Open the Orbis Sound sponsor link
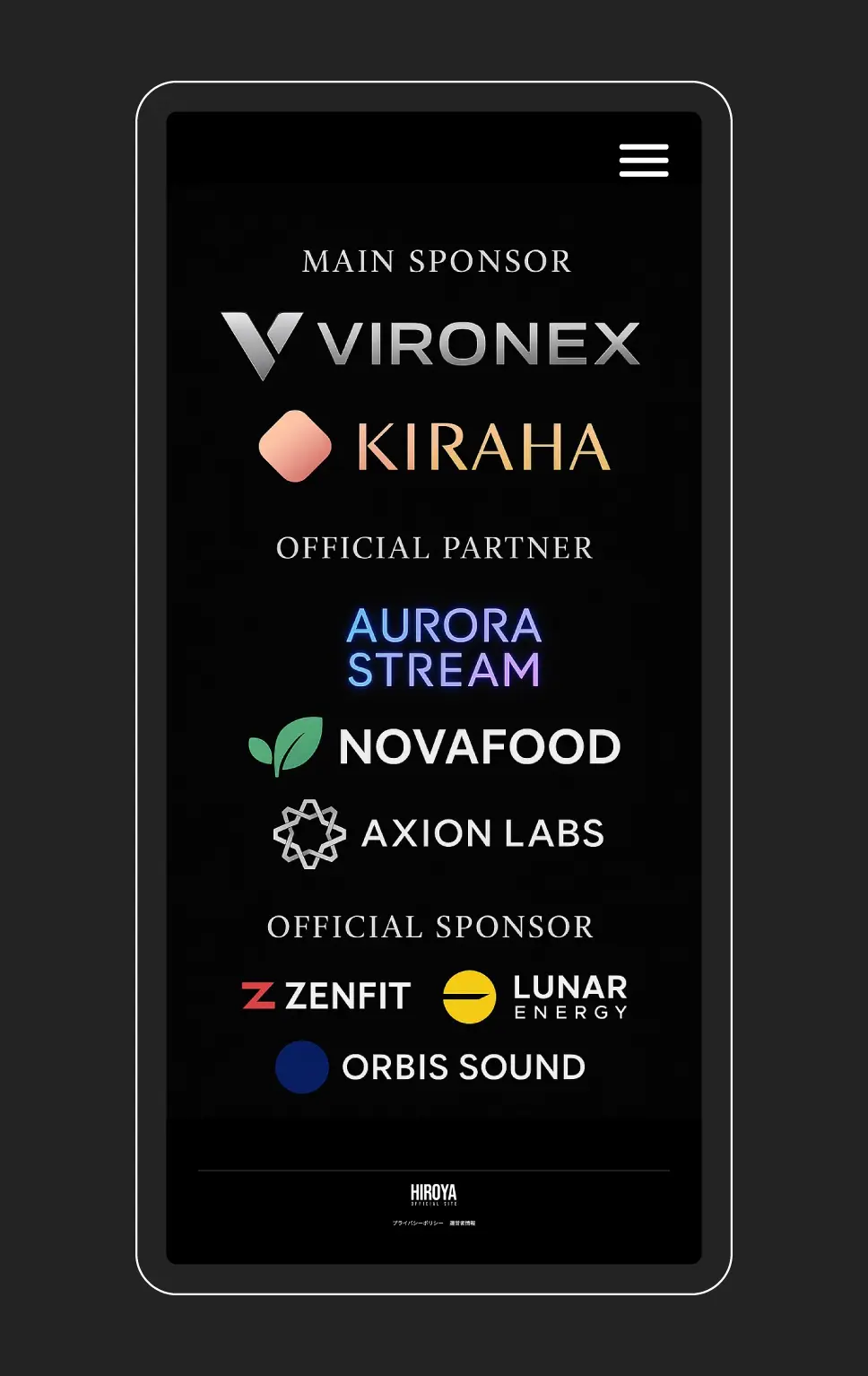The image size is (868, 1376). pos(431,1067)
